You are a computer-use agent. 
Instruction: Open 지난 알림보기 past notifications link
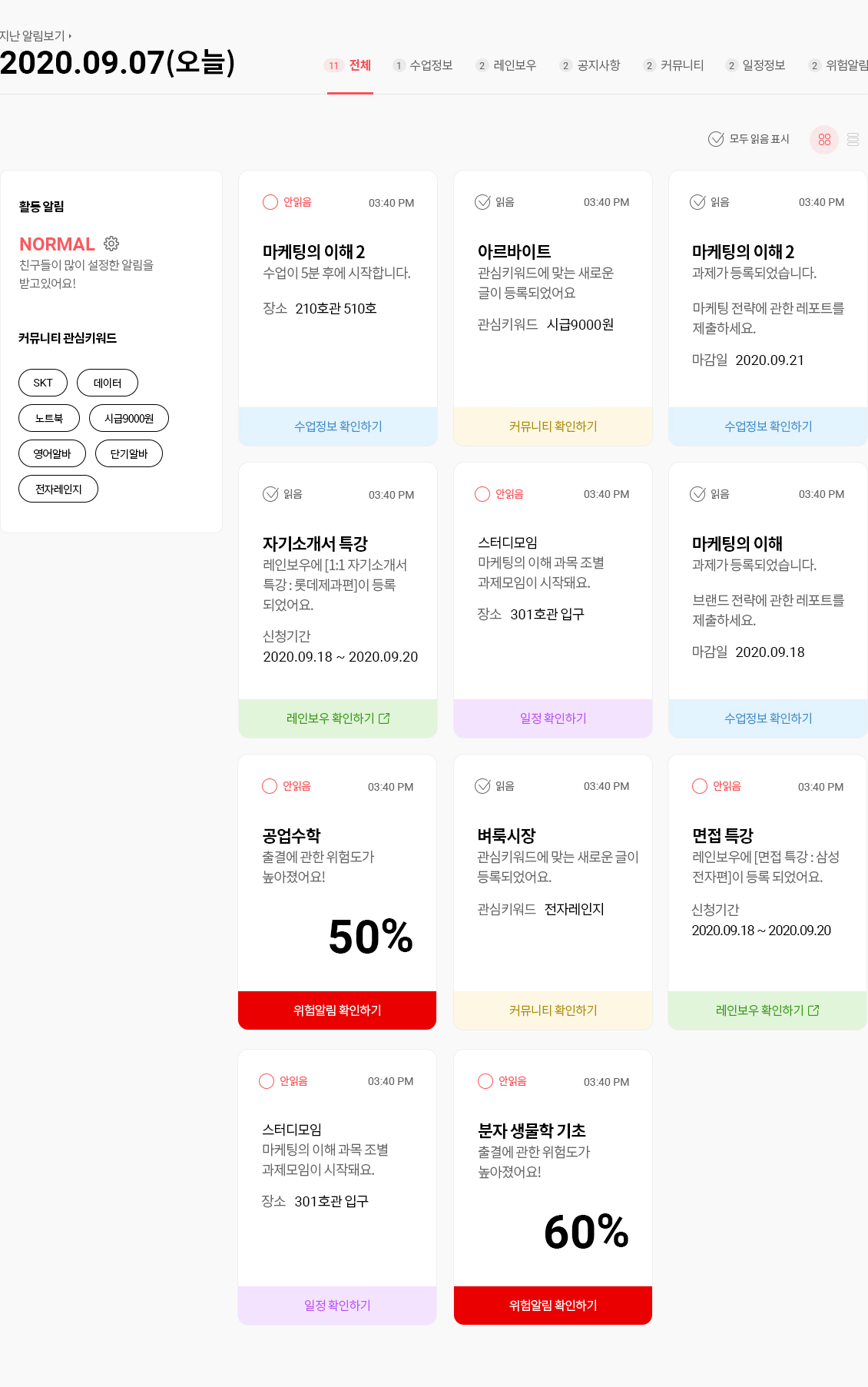coord(35,36)
